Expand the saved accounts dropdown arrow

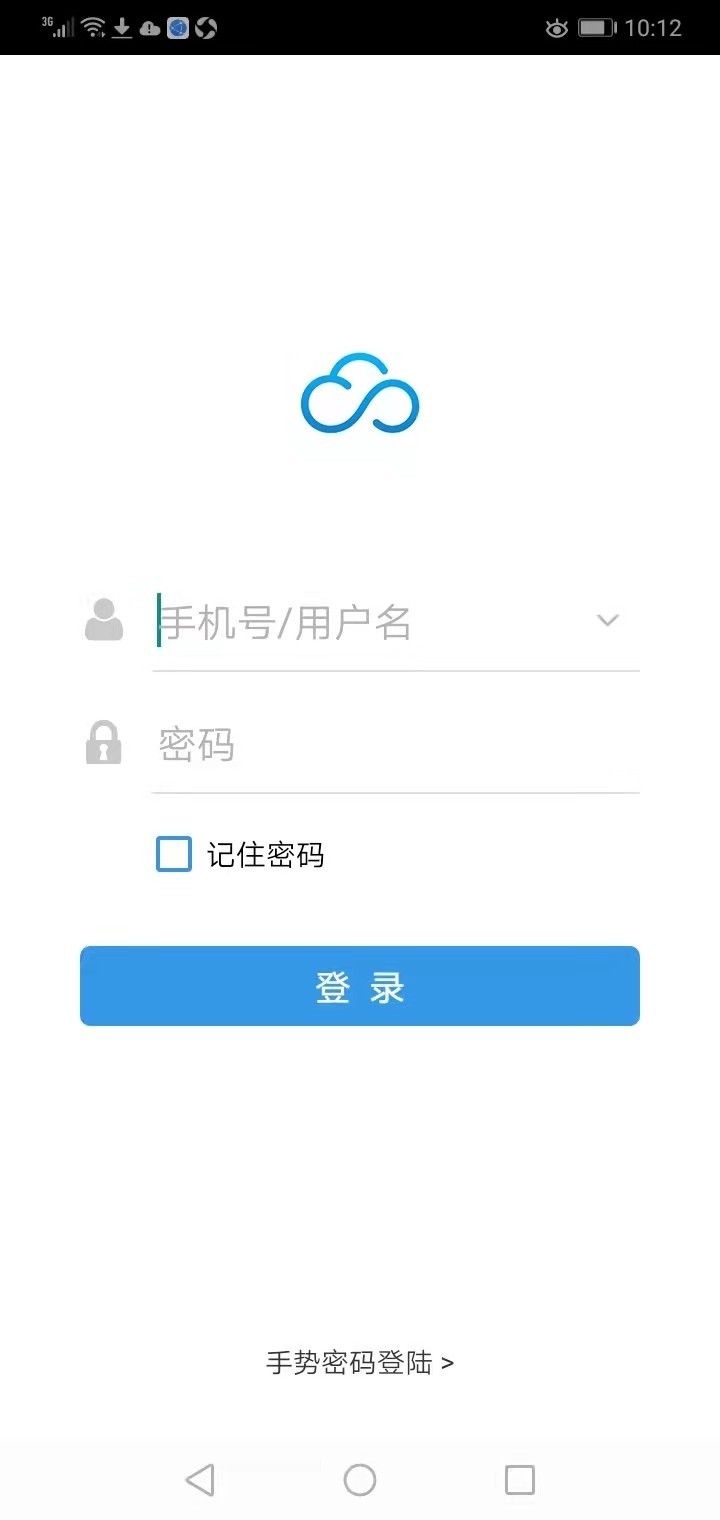[608, 620]
